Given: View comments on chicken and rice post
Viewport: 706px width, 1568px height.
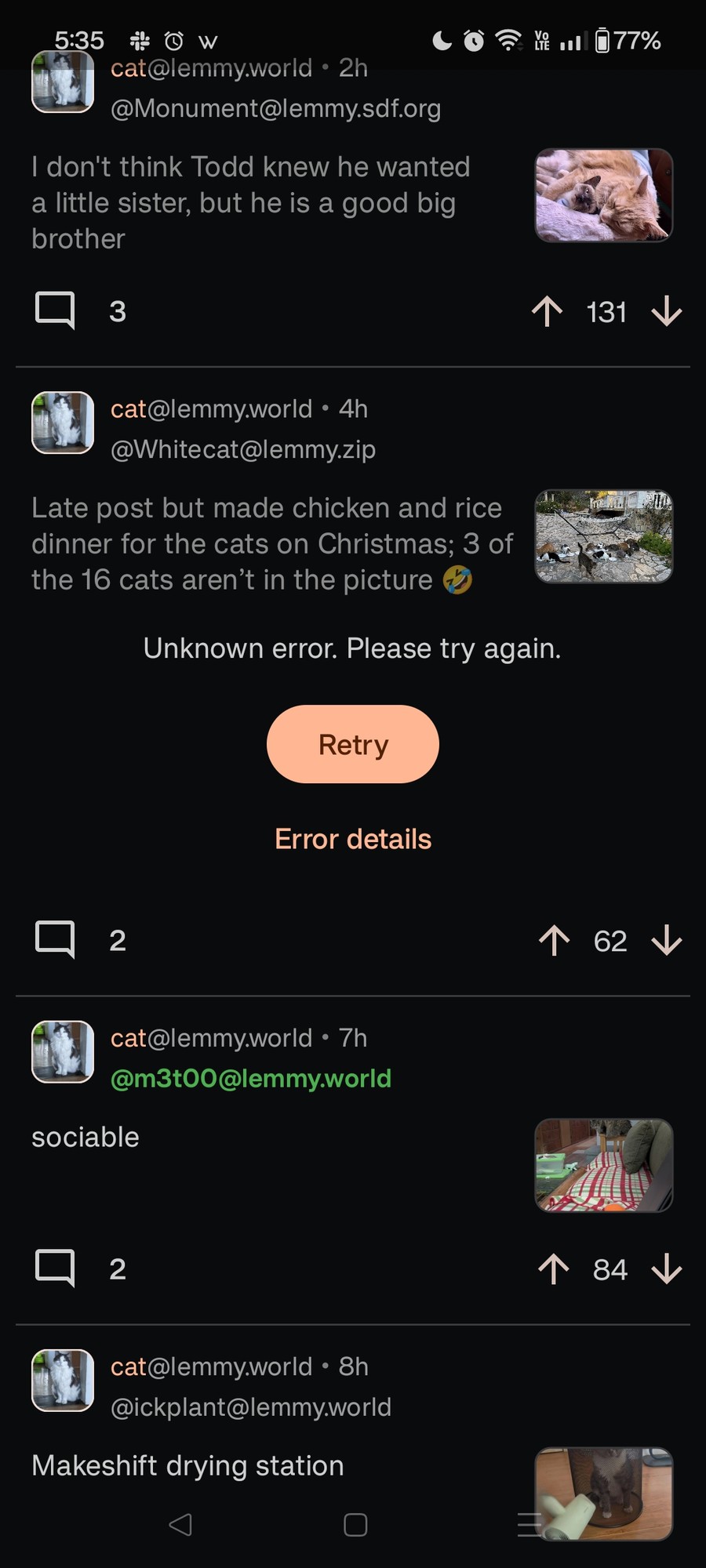Looking at the screenshot, I should point(56,939).
